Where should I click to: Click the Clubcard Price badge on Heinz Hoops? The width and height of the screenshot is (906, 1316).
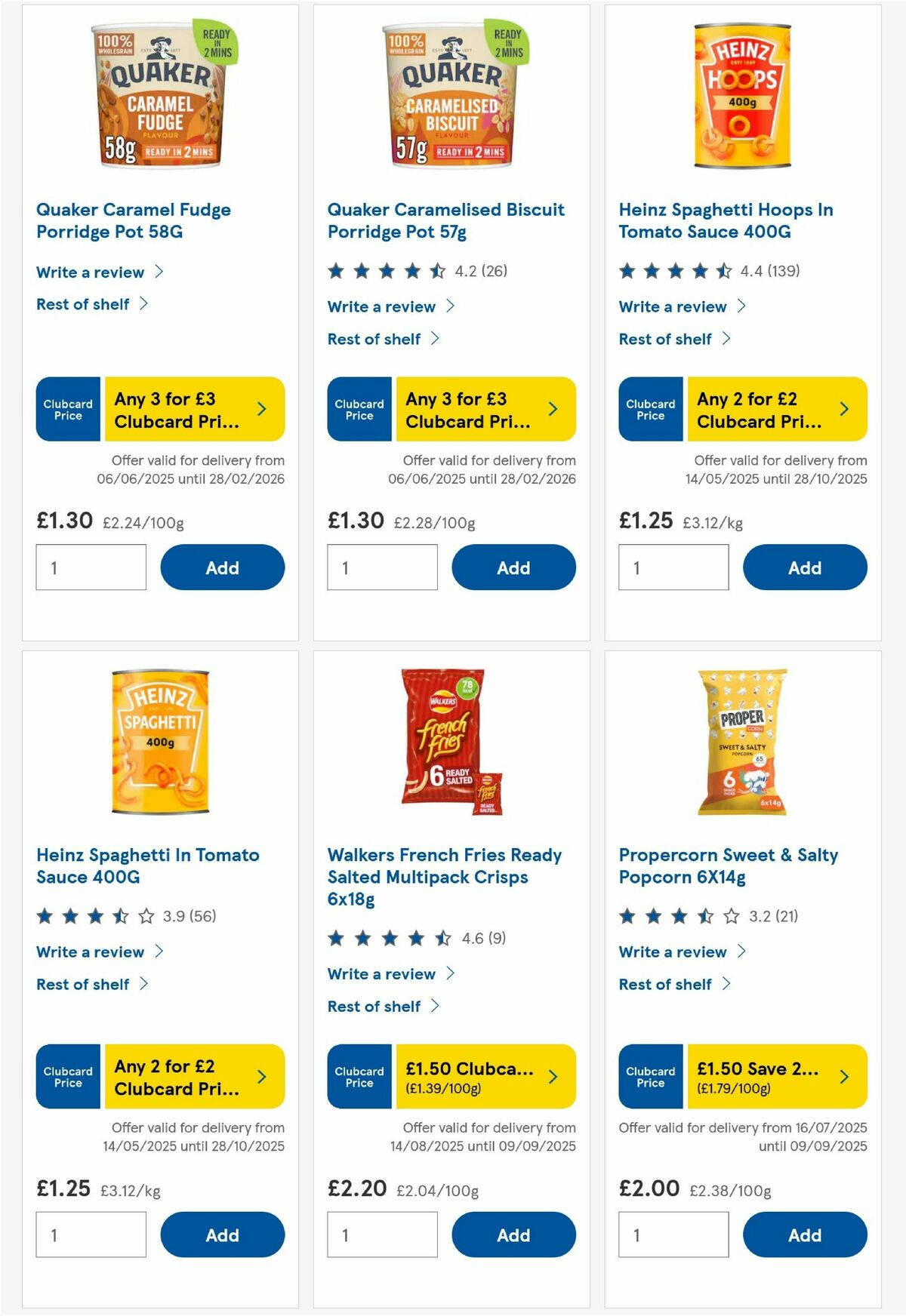tap(649, 408)
